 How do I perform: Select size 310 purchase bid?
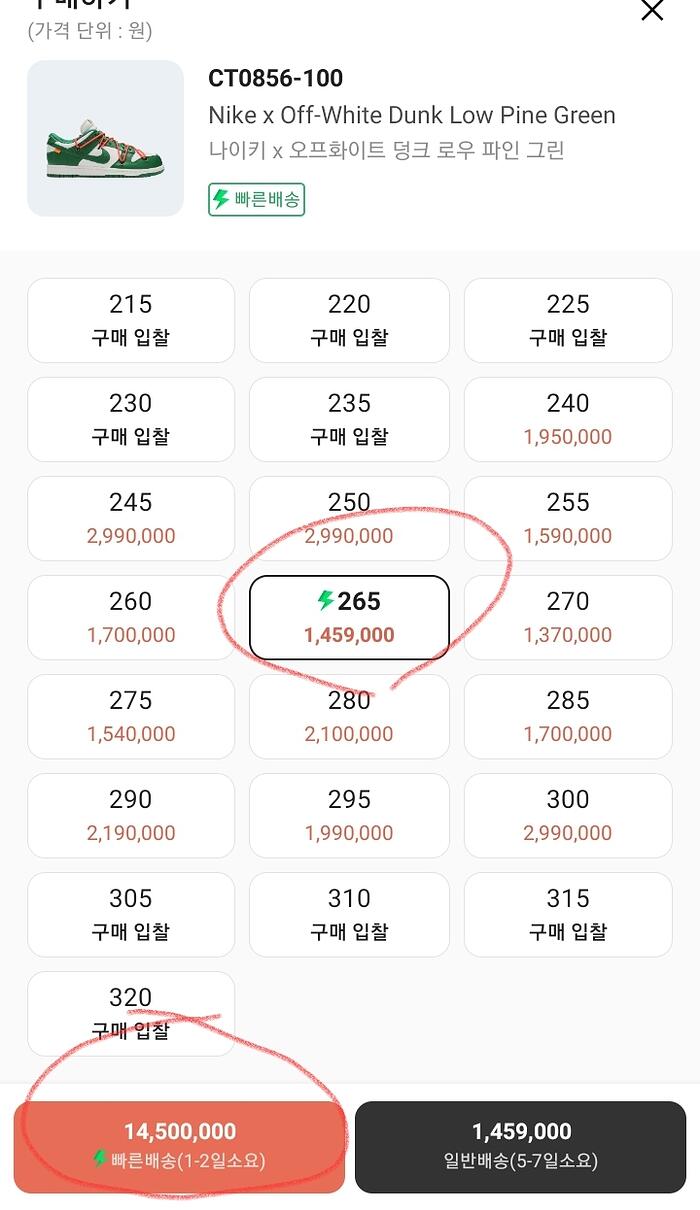pyautogui.click(x=349, y=914)
